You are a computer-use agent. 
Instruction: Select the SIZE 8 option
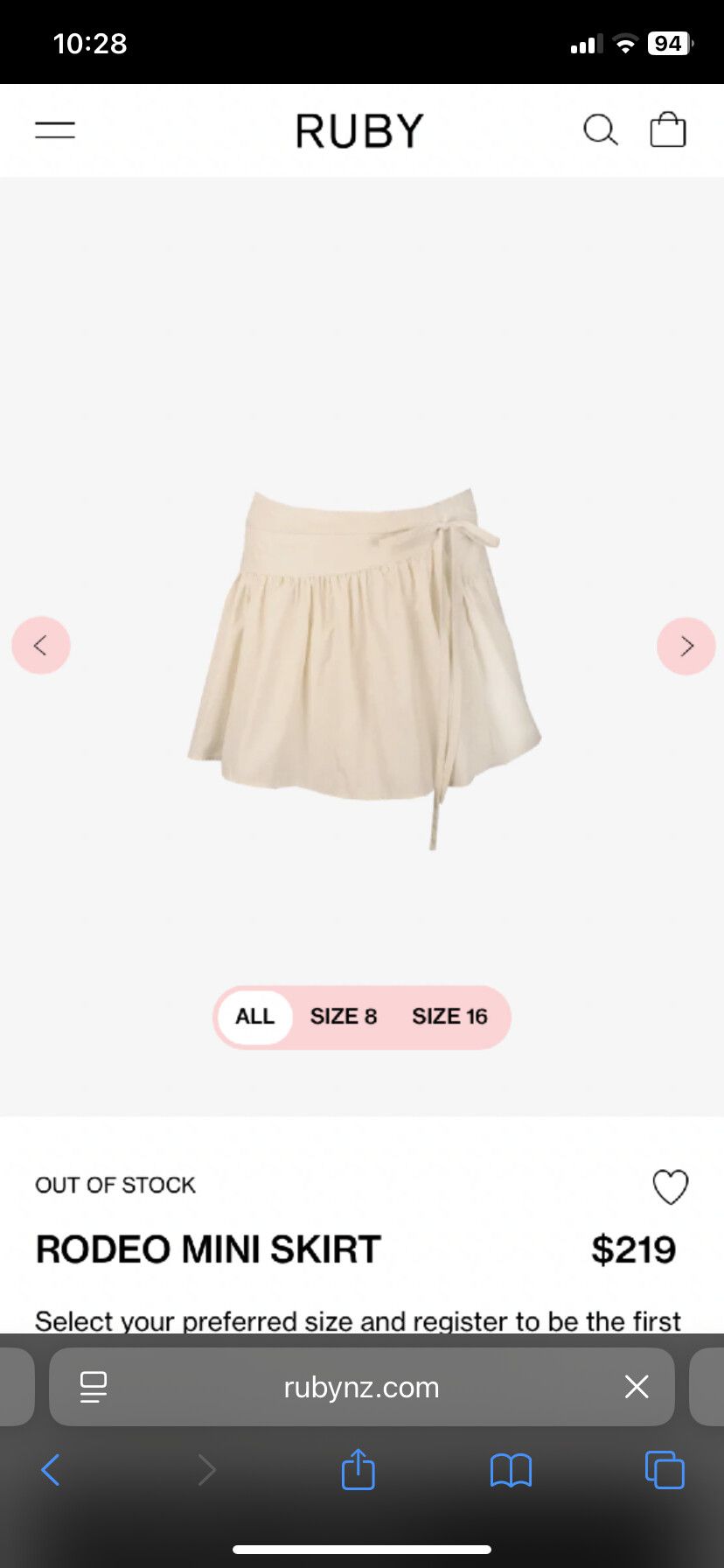(344, 1016)
